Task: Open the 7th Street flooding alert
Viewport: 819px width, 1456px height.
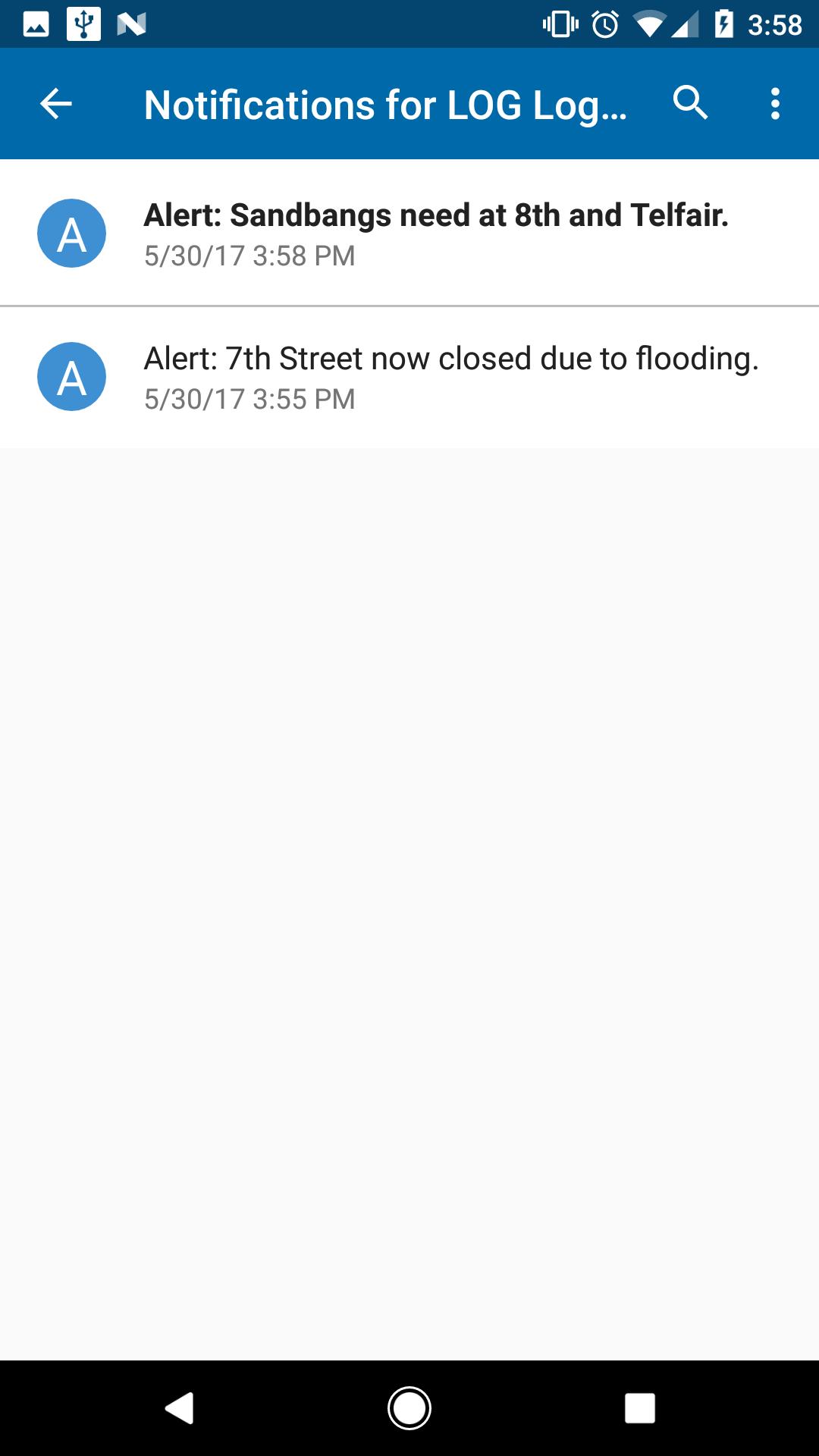Action: [x=451, y=377]
